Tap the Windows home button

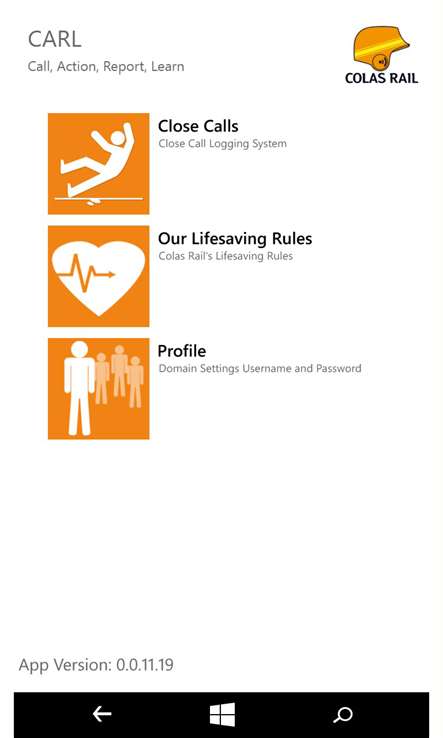pyautogui.click(x=222, y=714)
